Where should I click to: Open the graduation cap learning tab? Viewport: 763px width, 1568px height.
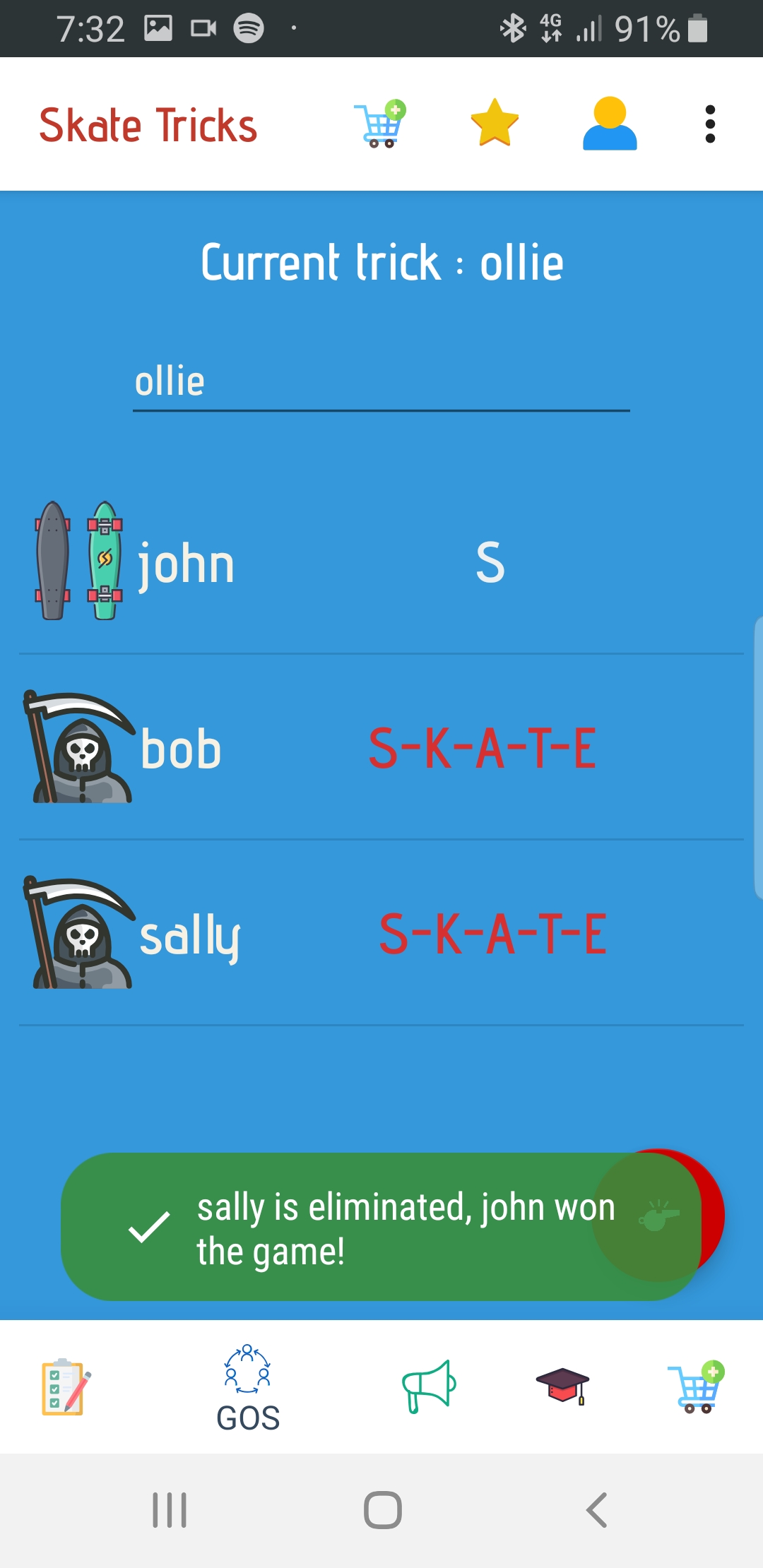point(562,1386)
